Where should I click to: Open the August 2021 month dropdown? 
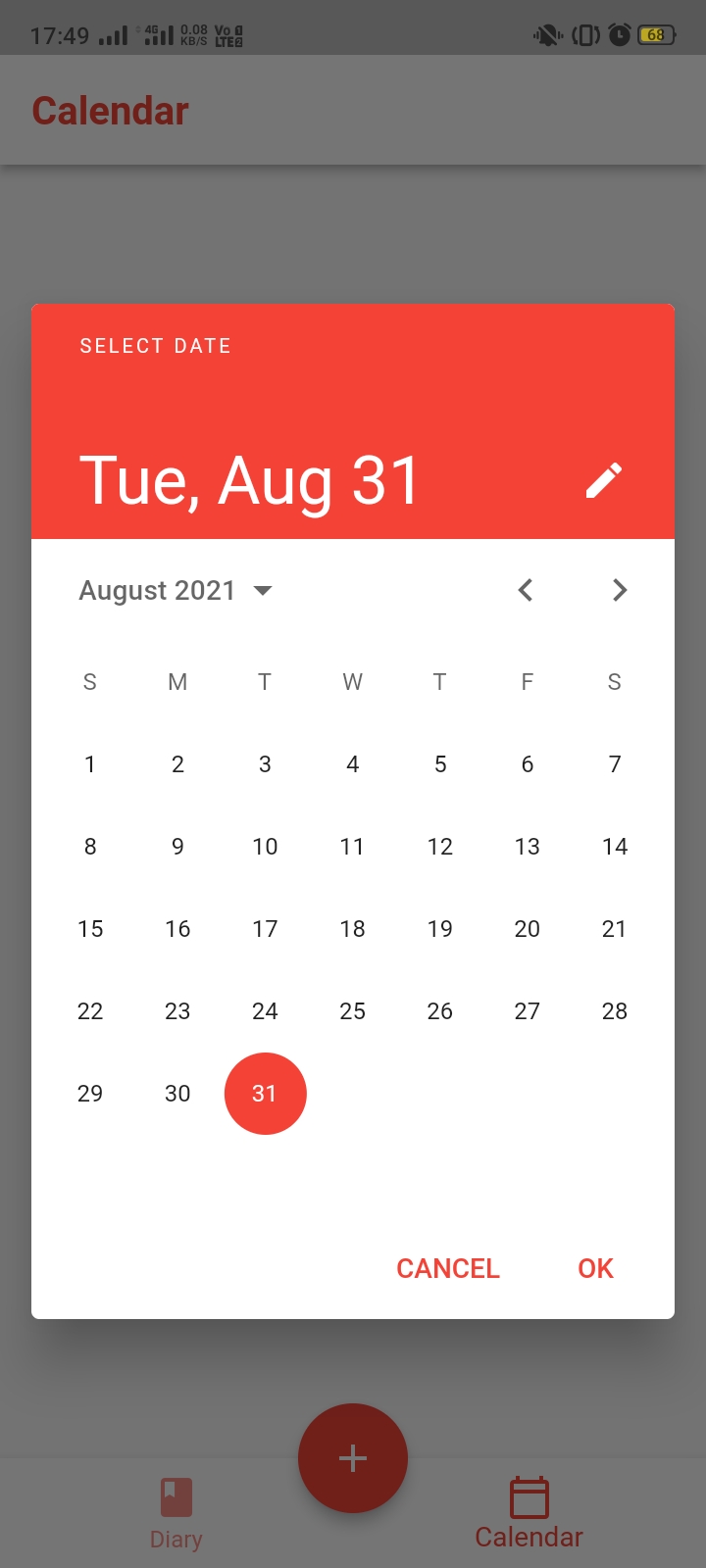(176, 590)
